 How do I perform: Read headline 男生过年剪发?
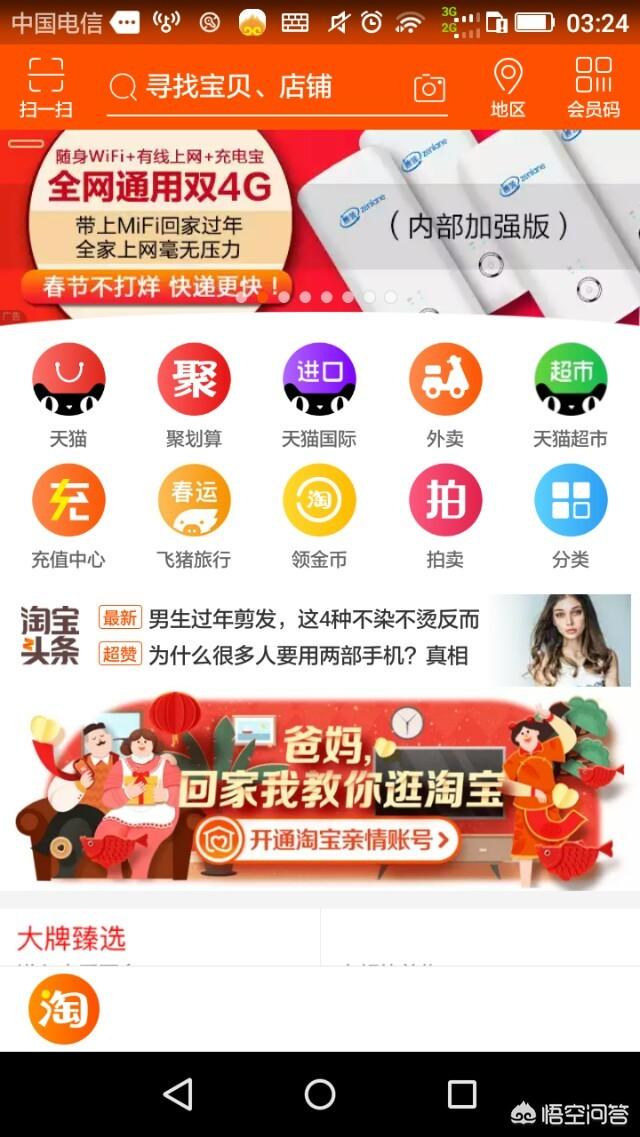click(x=313, y=619)
